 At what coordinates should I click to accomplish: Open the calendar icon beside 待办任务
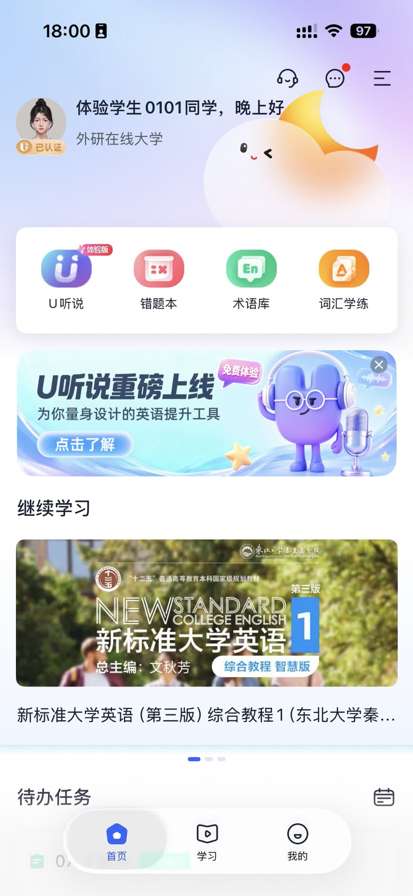coord(384,797)
